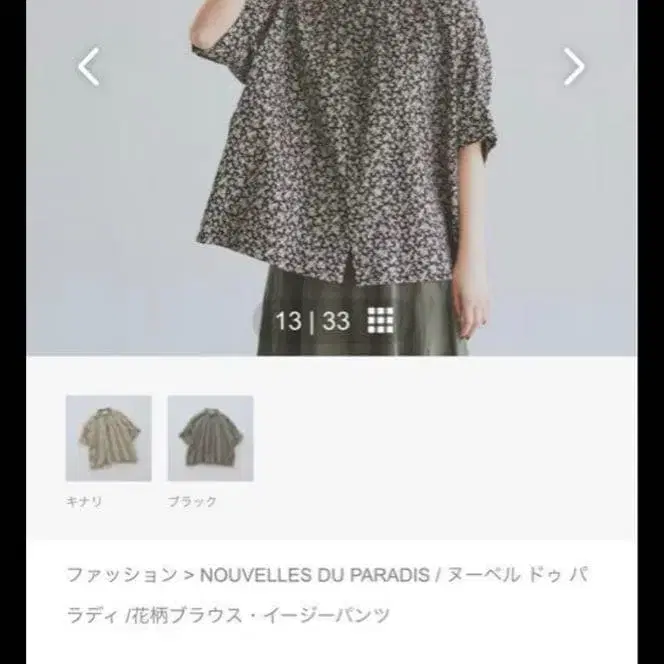Go to the next product photo
The height and width of the screenshot is (664, 664).
573,67
